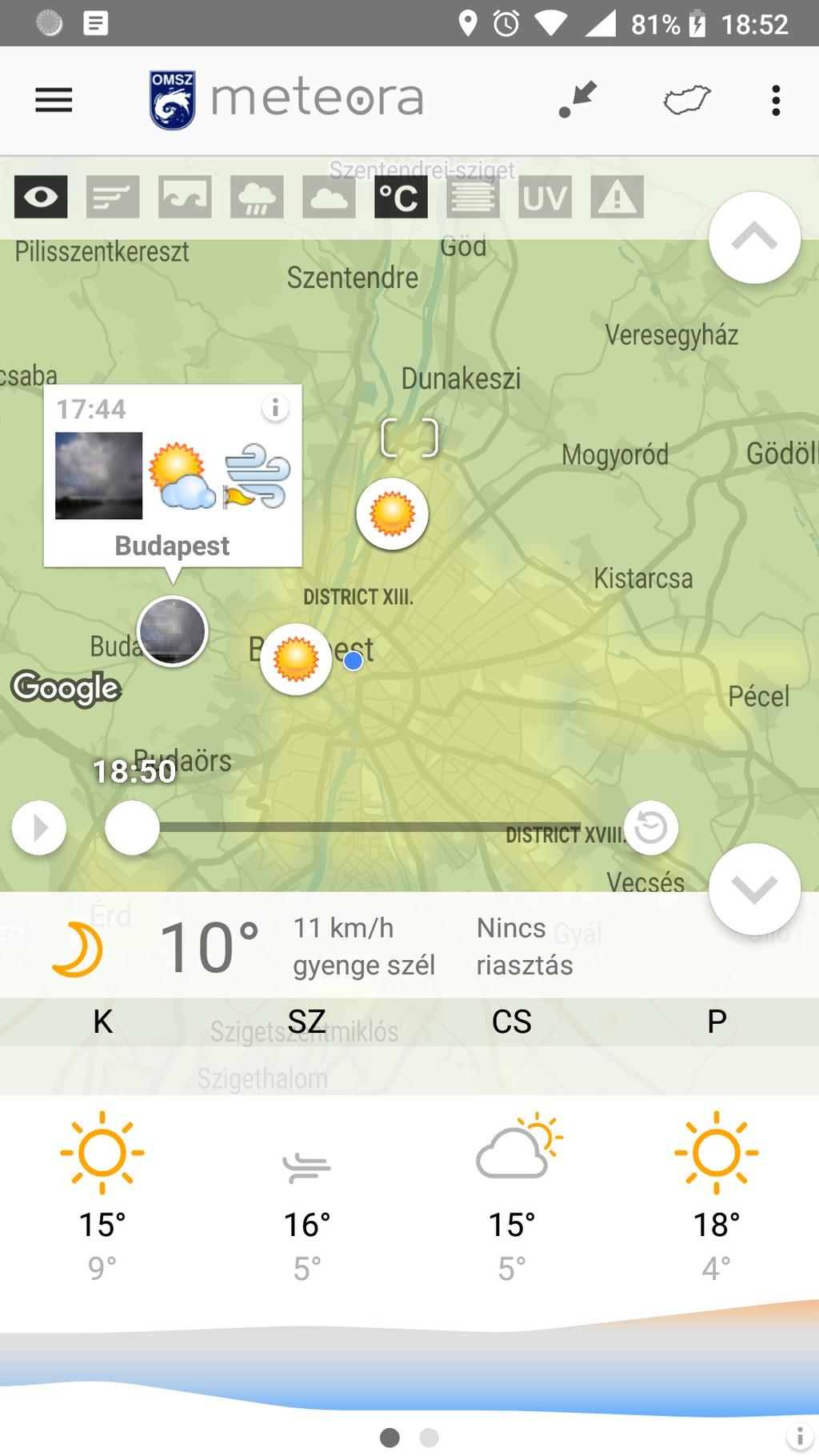The height and width of the screenshot is (1456, 819).
Task: Open the hamburger navigation menu
Action: point(54,100)
